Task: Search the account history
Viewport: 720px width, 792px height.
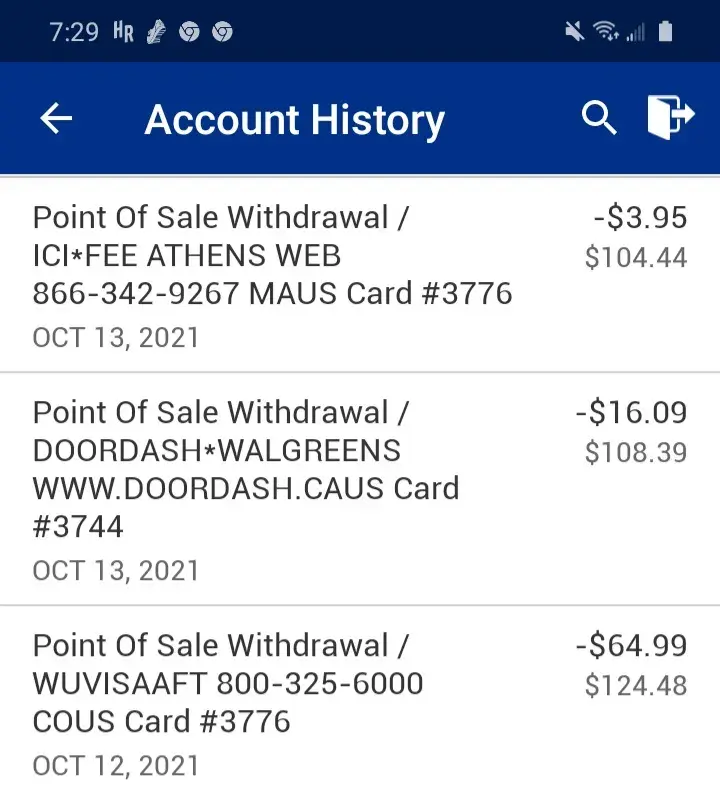Action: [x=599, y=119]
